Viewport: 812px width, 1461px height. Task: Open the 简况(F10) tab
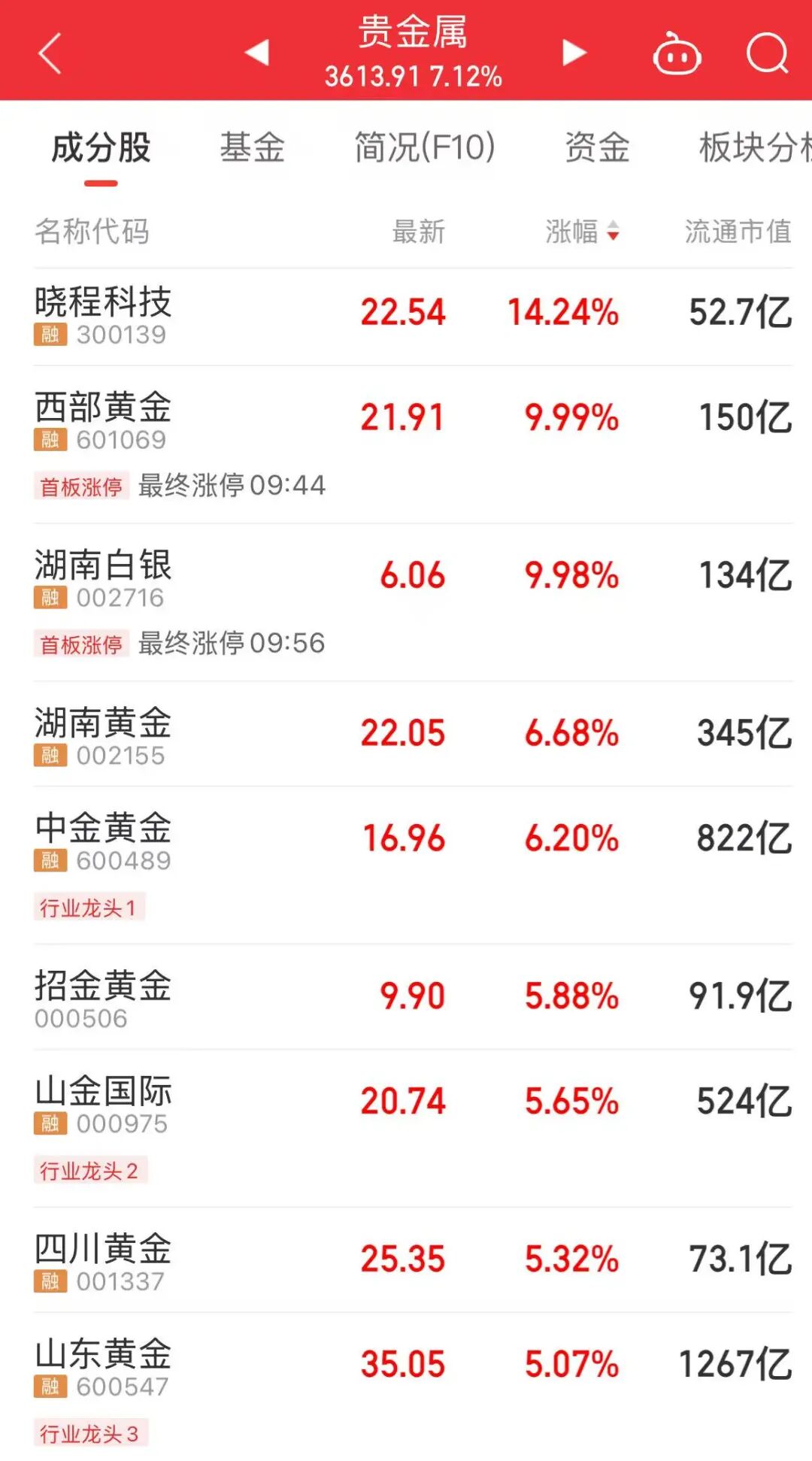coord(423,148)
